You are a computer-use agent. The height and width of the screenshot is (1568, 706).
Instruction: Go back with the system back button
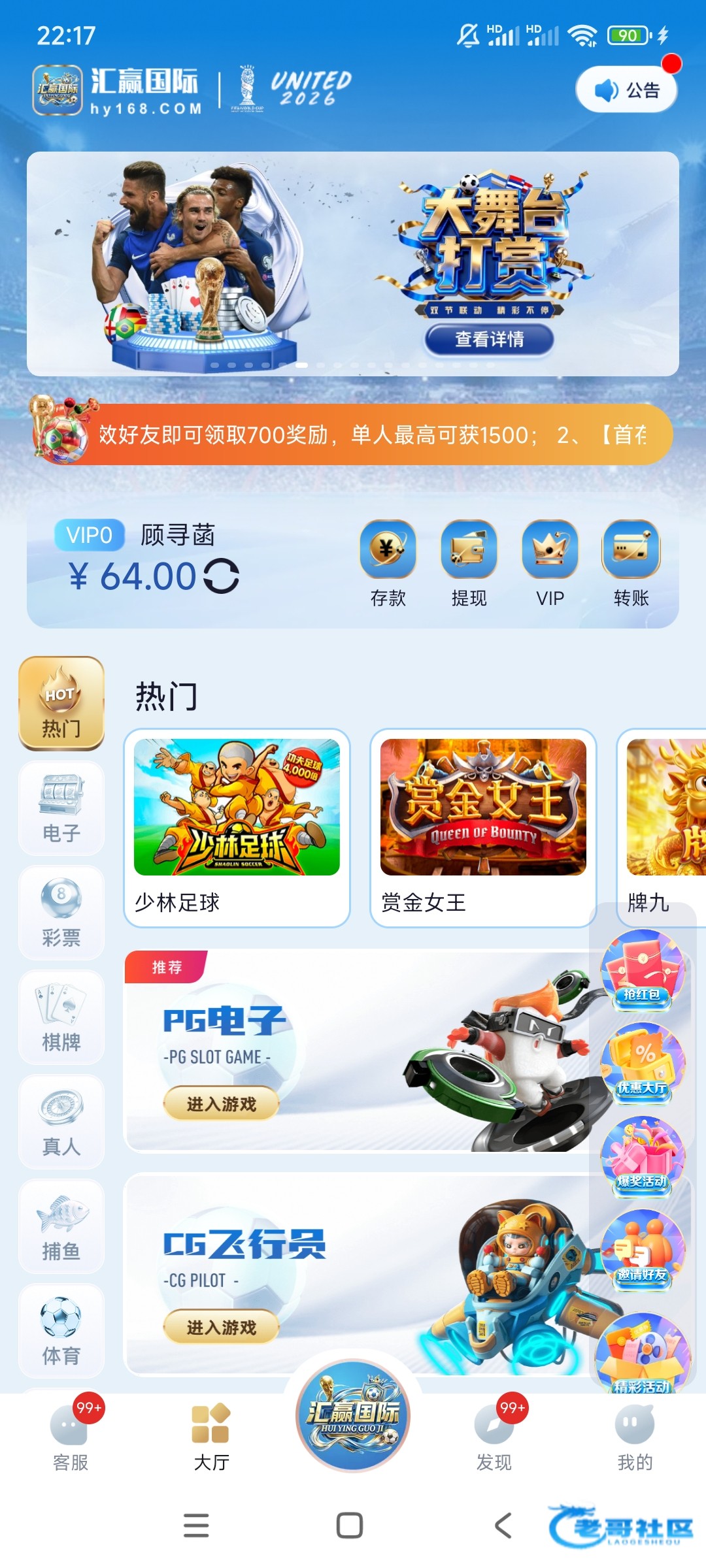pyautogui.click(x=503, y=1526)
